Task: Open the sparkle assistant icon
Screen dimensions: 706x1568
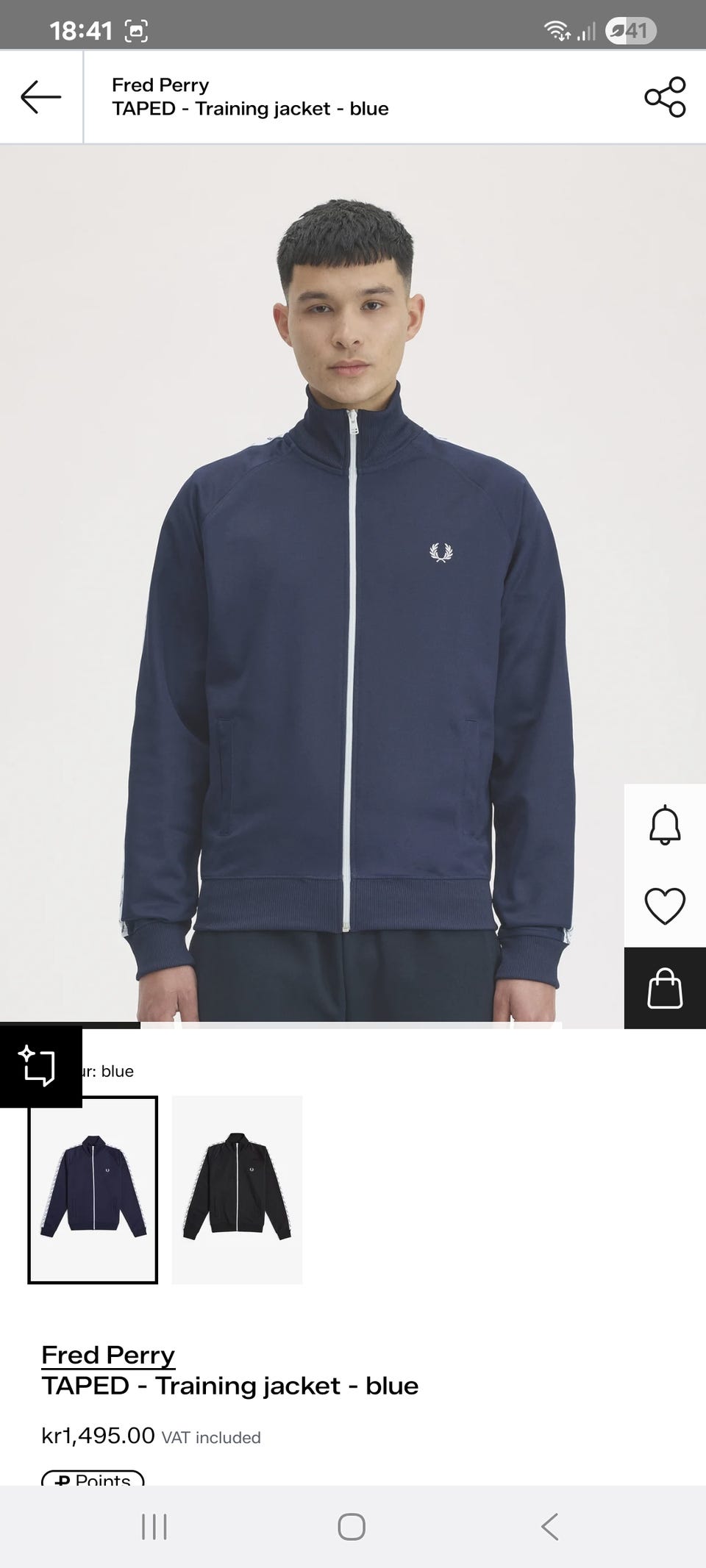Action: [38, 1066]
